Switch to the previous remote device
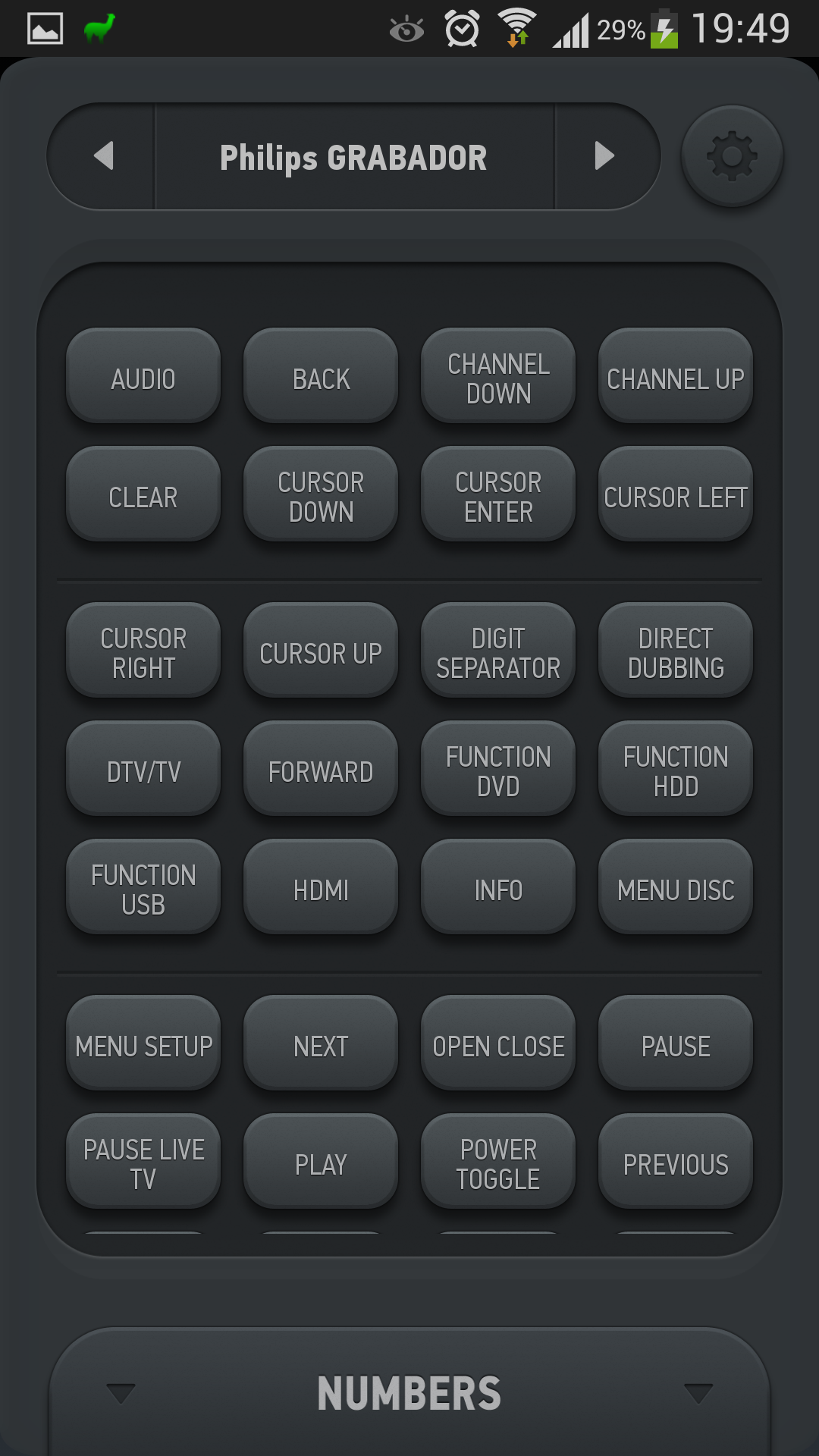This screenshot has height=1456, width=819. pos(103,156)
